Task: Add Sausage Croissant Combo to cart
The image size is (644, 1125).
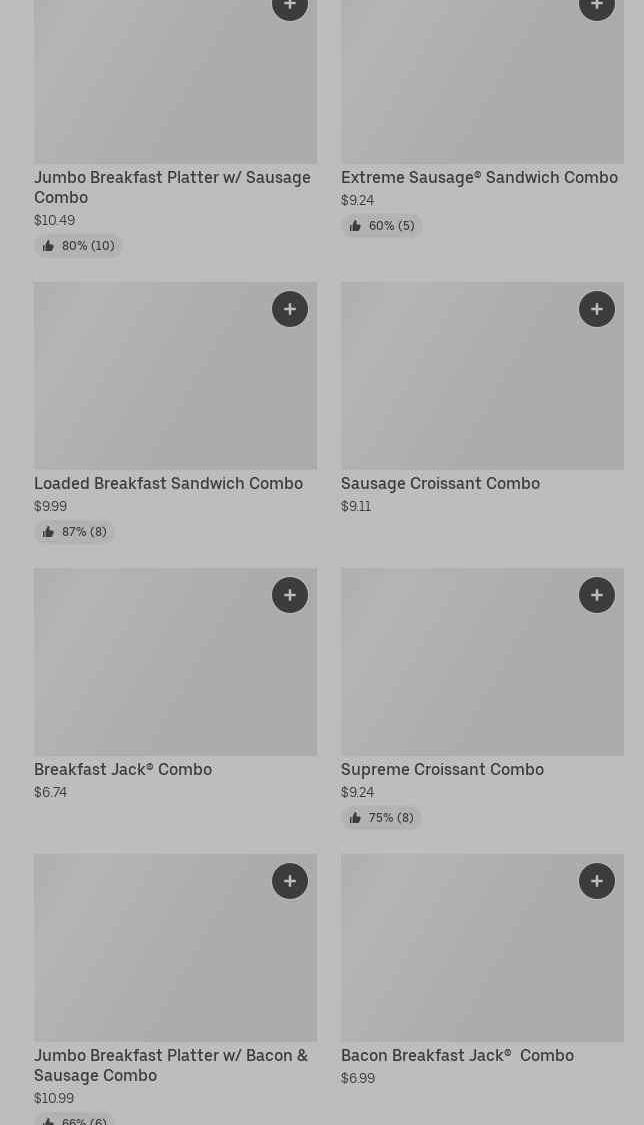Action: pyautogui.click(x=597, y=309)
